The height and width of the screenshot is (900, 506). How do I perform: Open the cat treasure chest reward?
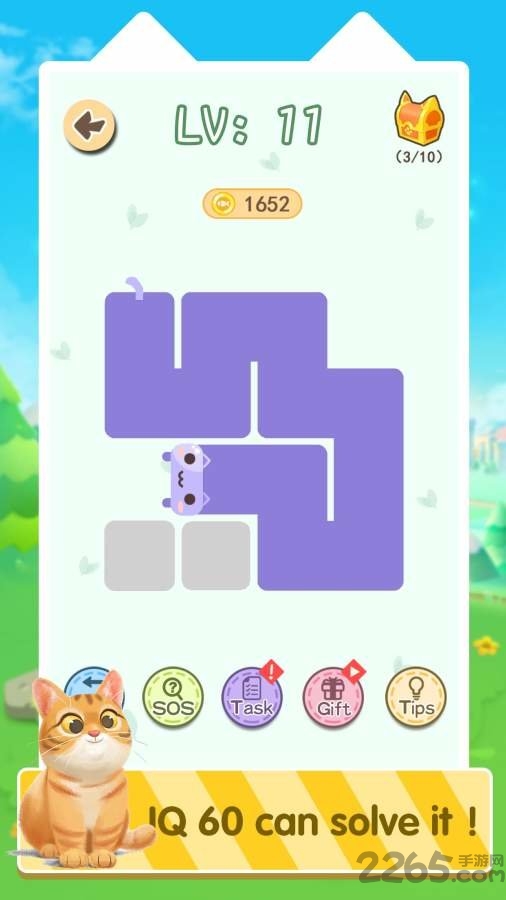point(419,119)
